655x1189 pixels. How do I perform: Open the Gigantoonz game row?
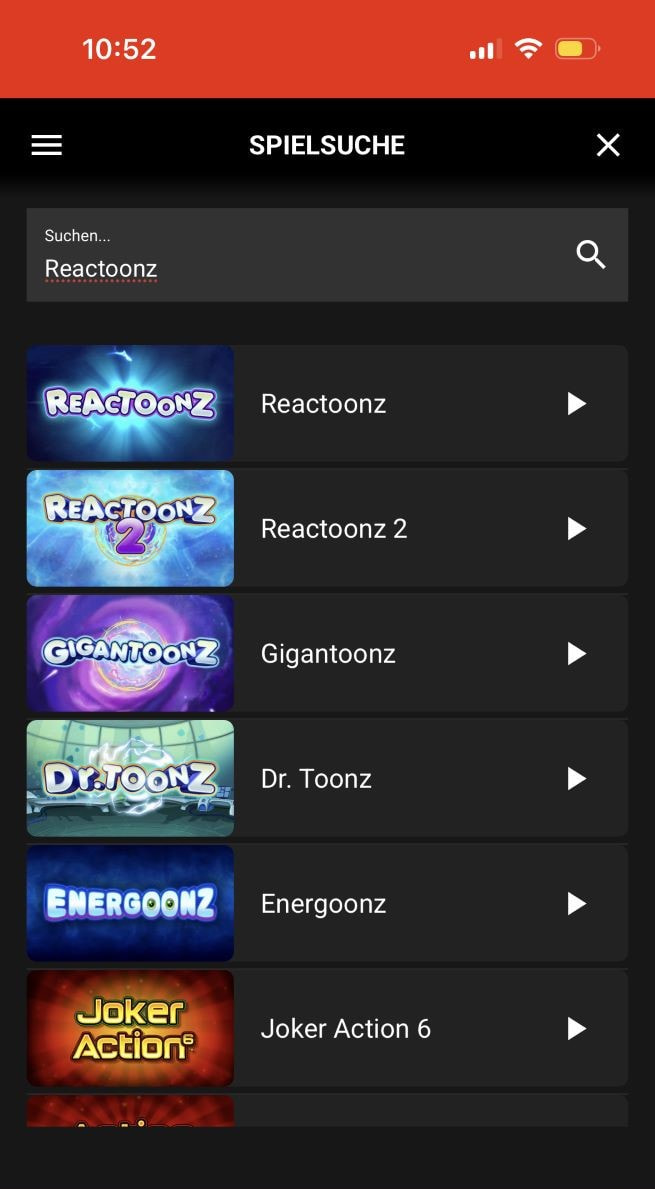(328, 654)
